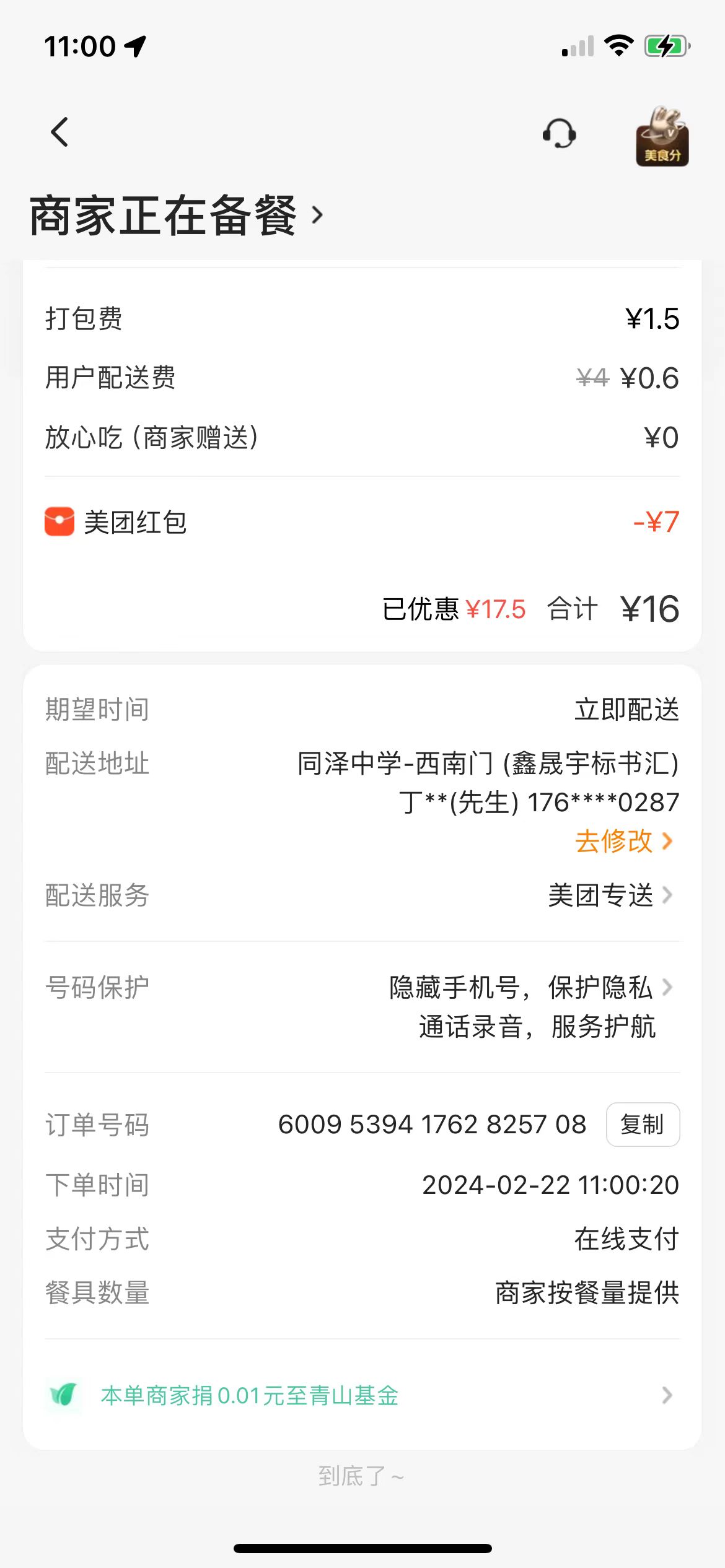
Task: Tap 去修改 to change delivery address
Action: click(x=622, y=842)
